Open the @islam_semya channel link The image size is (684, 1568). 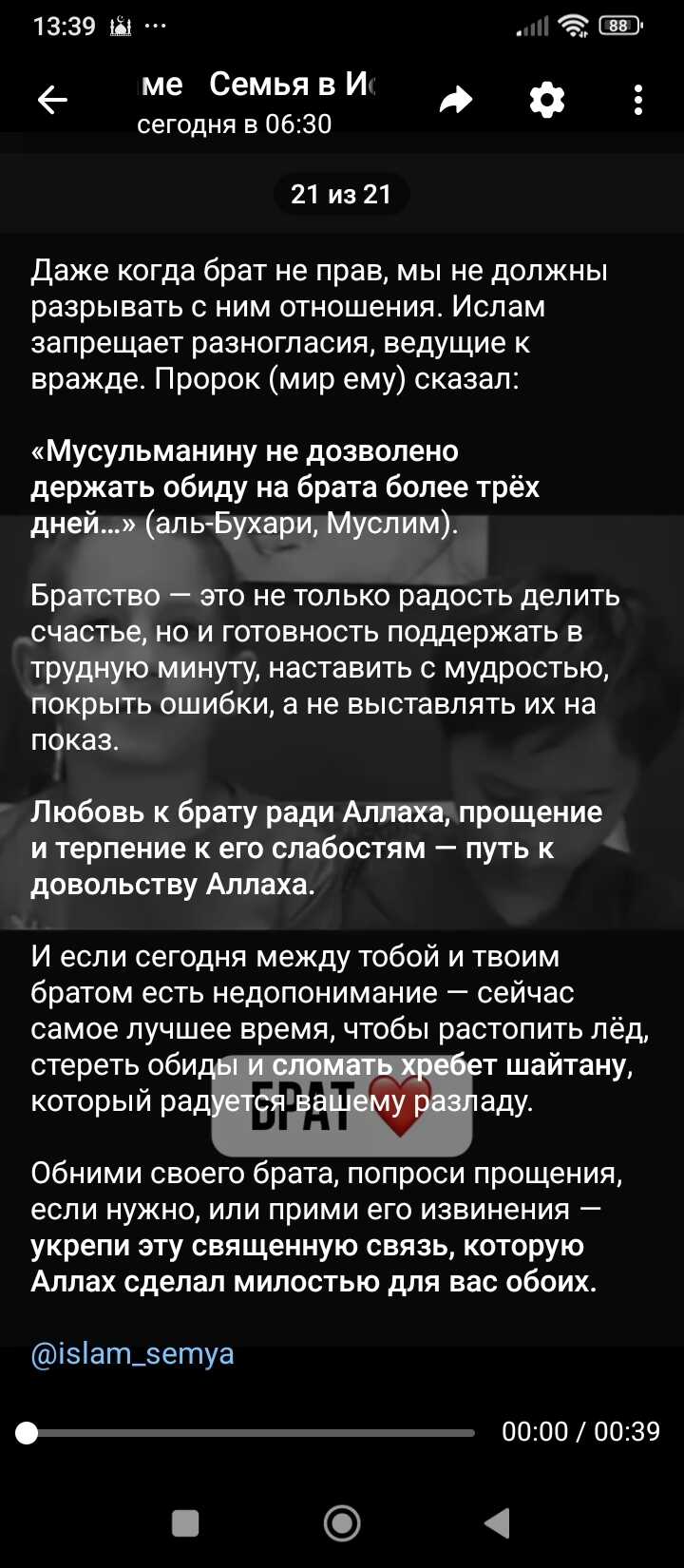coord(132,1353)
